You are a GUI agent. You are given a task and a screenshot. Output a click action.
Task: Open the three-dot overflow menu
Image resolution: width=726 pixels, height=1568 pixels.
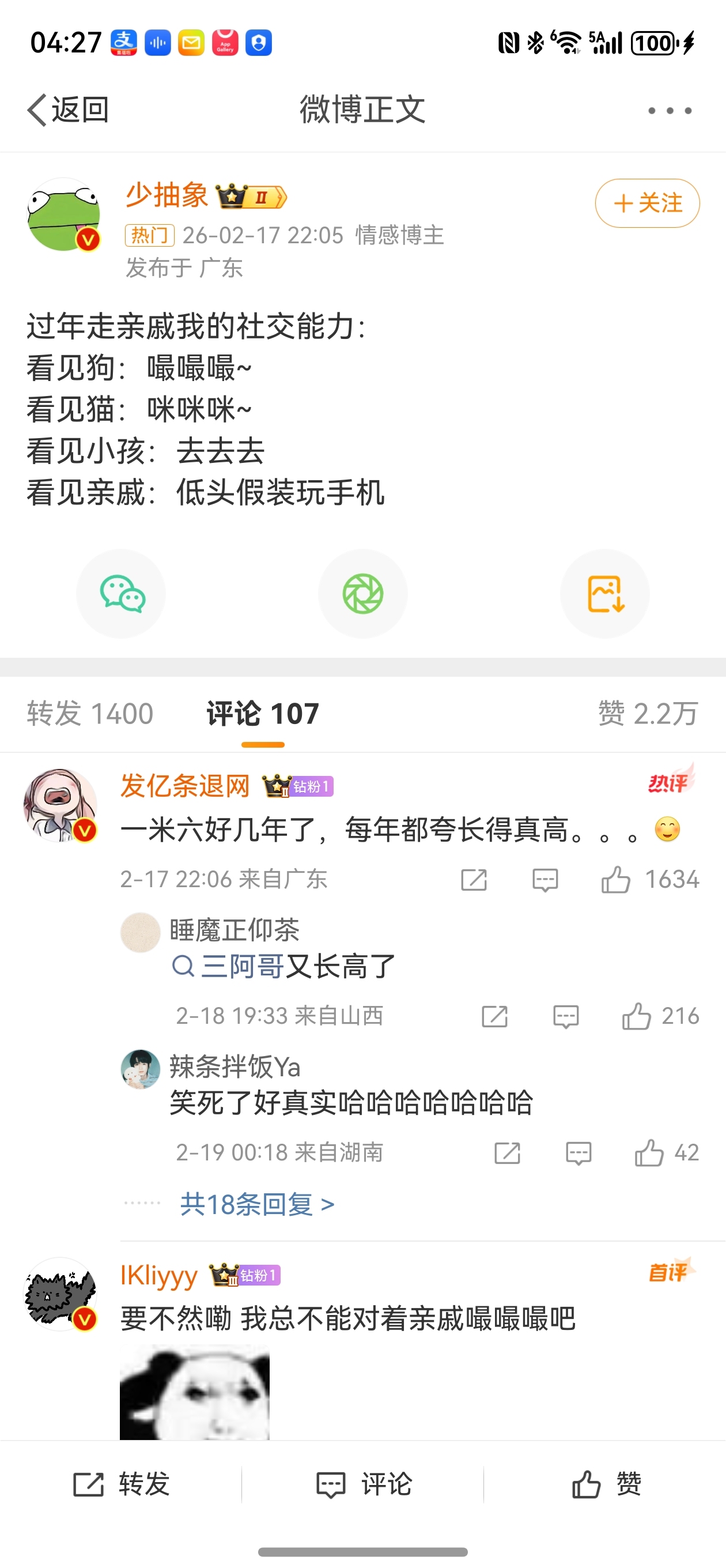[x=670, y=111]
